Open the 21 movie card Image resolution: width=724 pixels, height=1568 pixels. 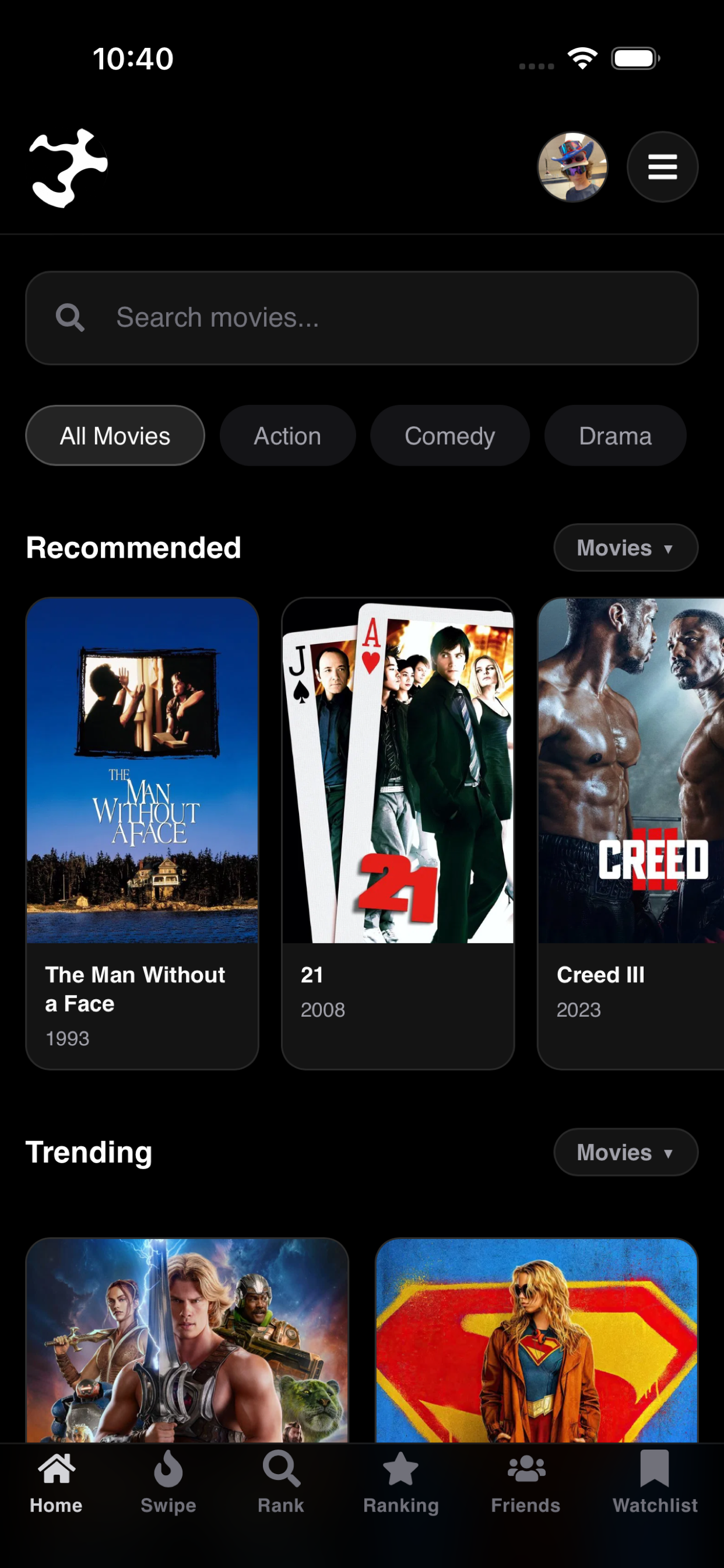(398, 832)
